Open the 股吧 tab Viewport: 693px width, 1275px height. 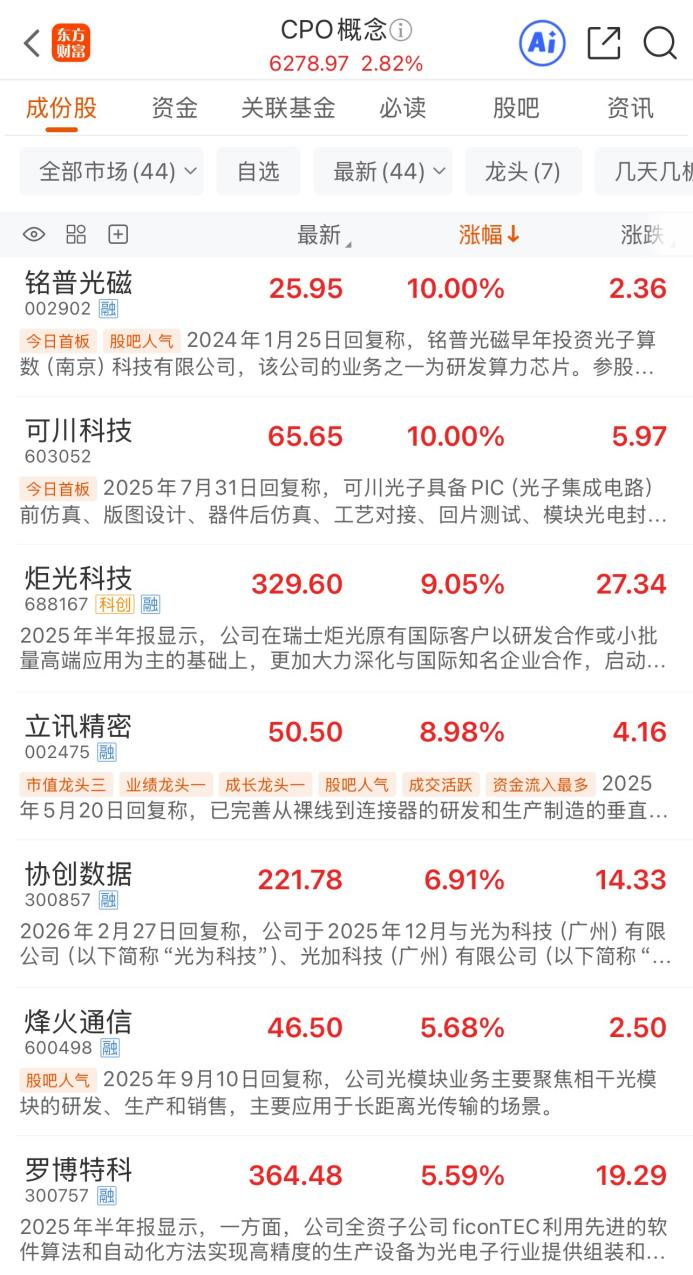click(516, 108)
